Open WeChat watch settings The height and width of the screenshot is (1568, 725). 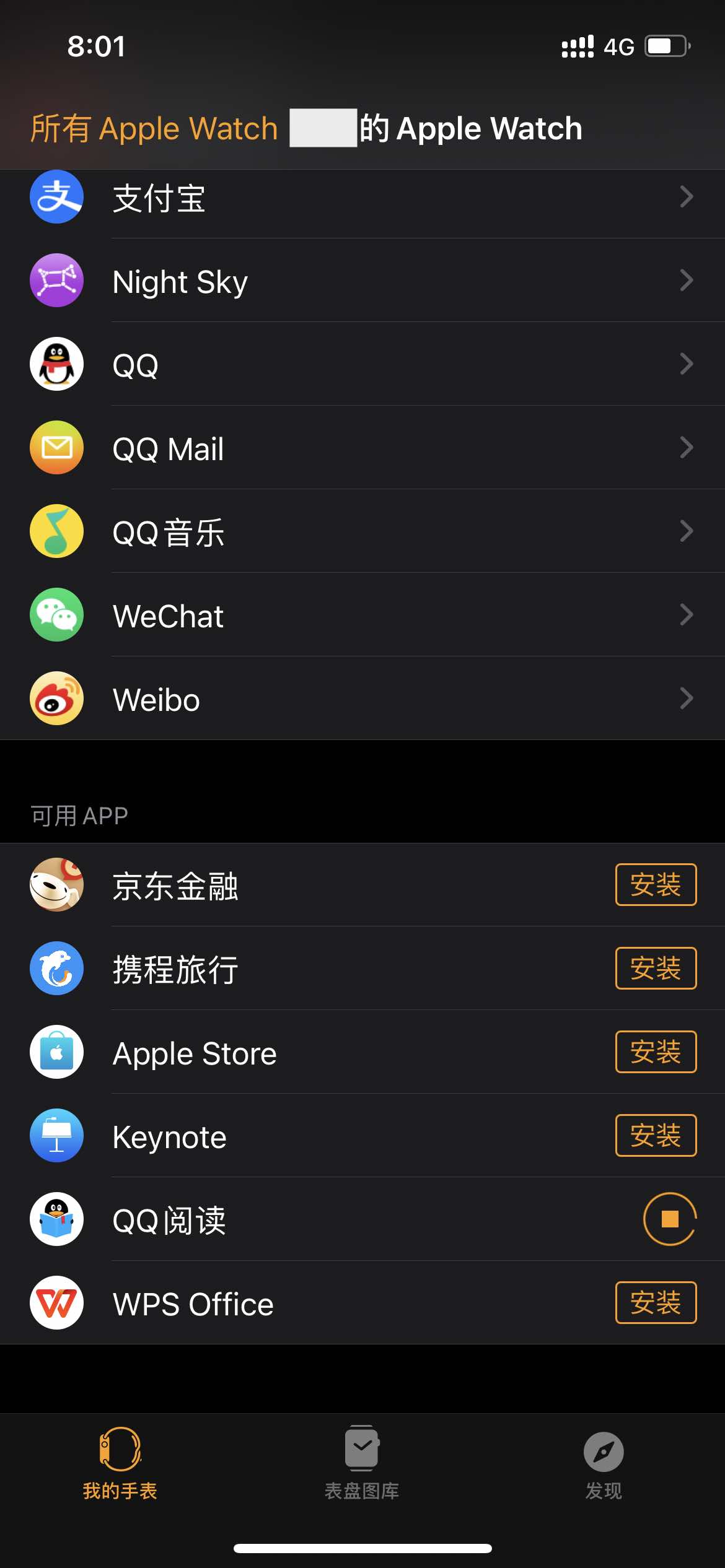point(362,616)
